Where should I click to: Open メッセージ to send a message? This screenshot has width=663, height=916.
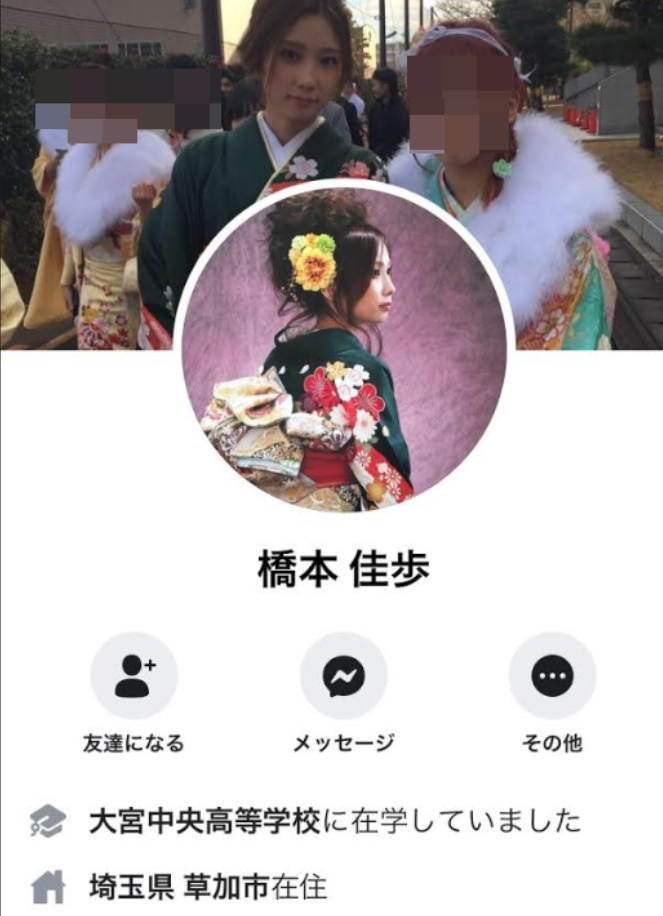pos(343,676)
